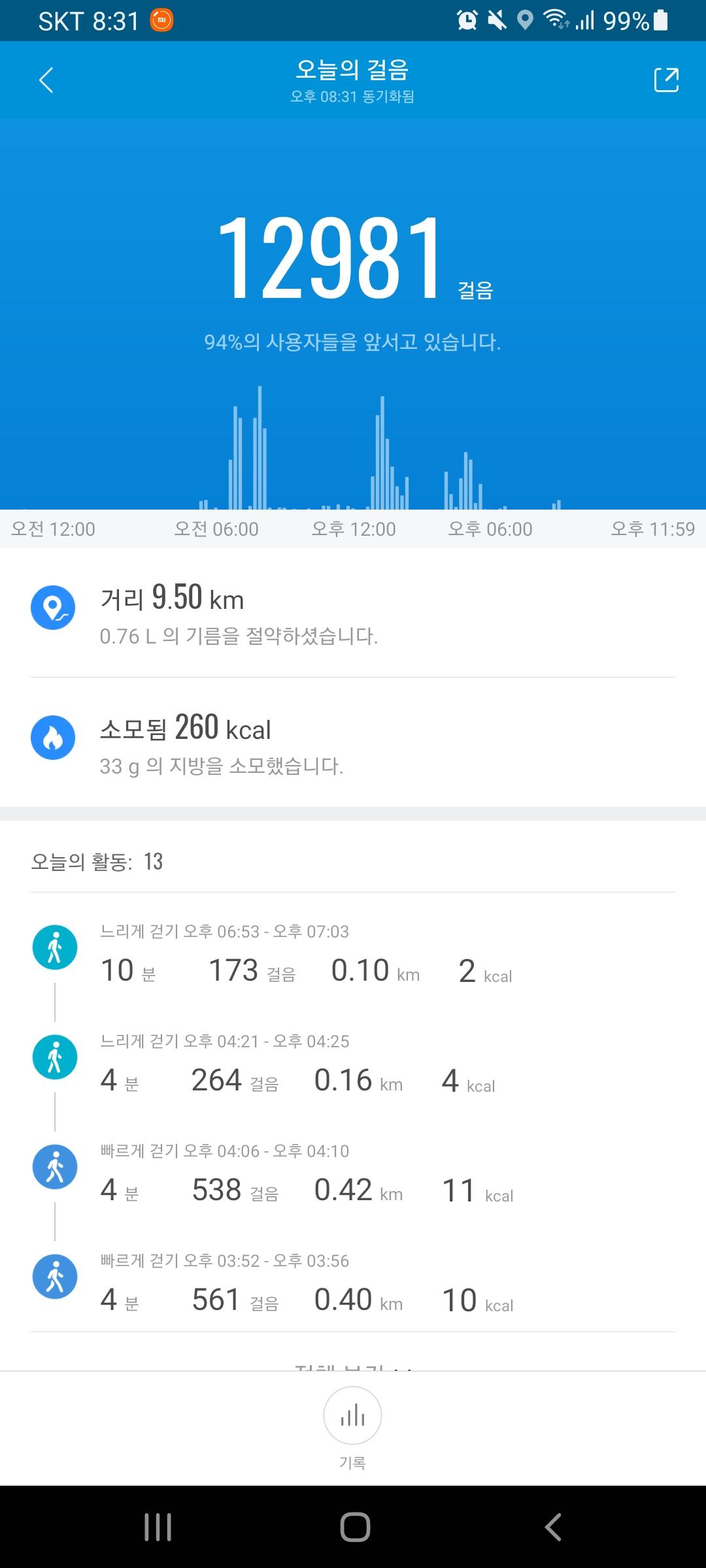This screenshot has width=706, height=1568.
Task: View the 오후 03:52 fast walk activity
Action: (306, 1284)
